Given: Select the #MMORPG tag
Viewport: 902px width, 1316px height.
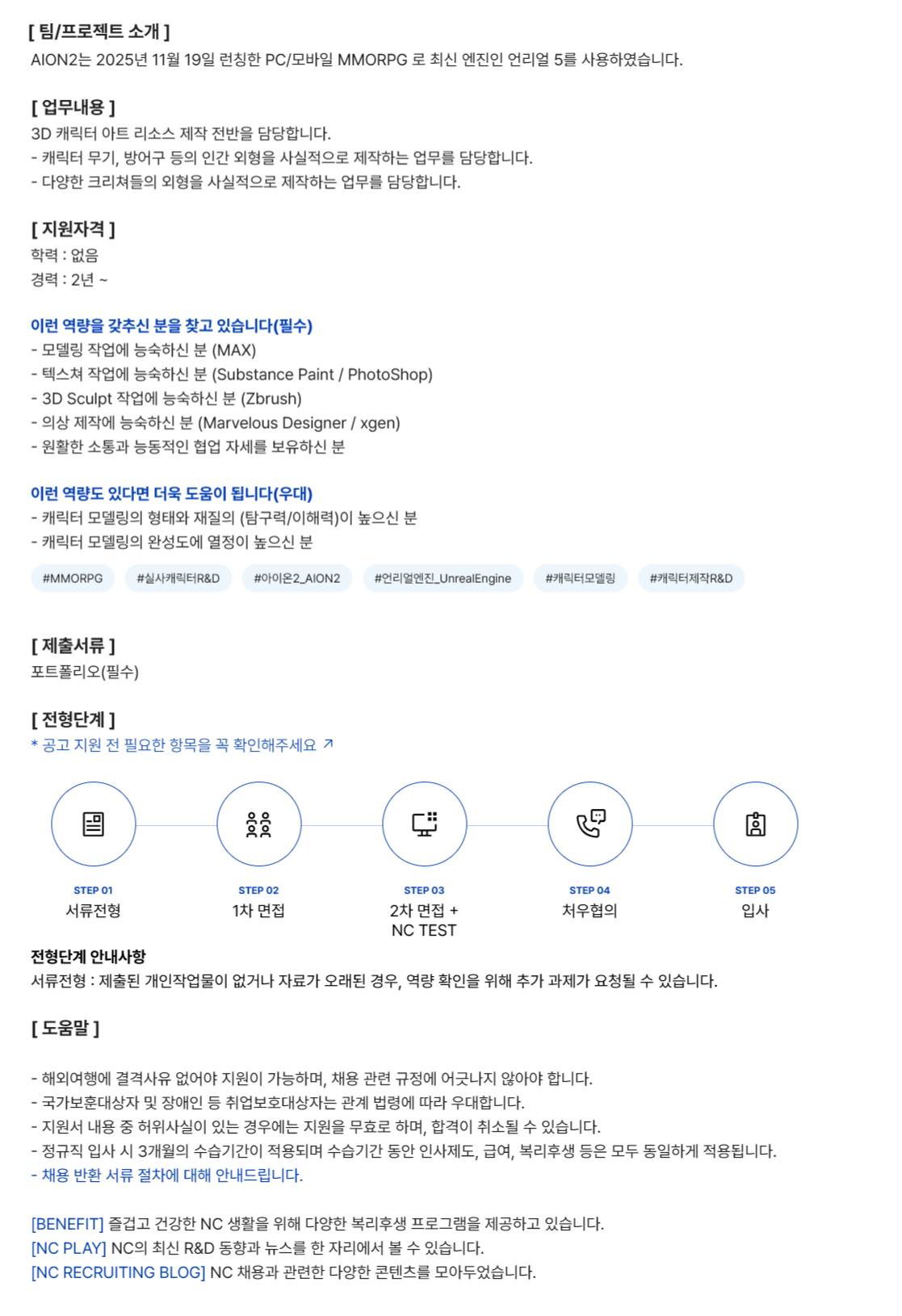Looking at the screenshot, I should (x=73, y=578).
